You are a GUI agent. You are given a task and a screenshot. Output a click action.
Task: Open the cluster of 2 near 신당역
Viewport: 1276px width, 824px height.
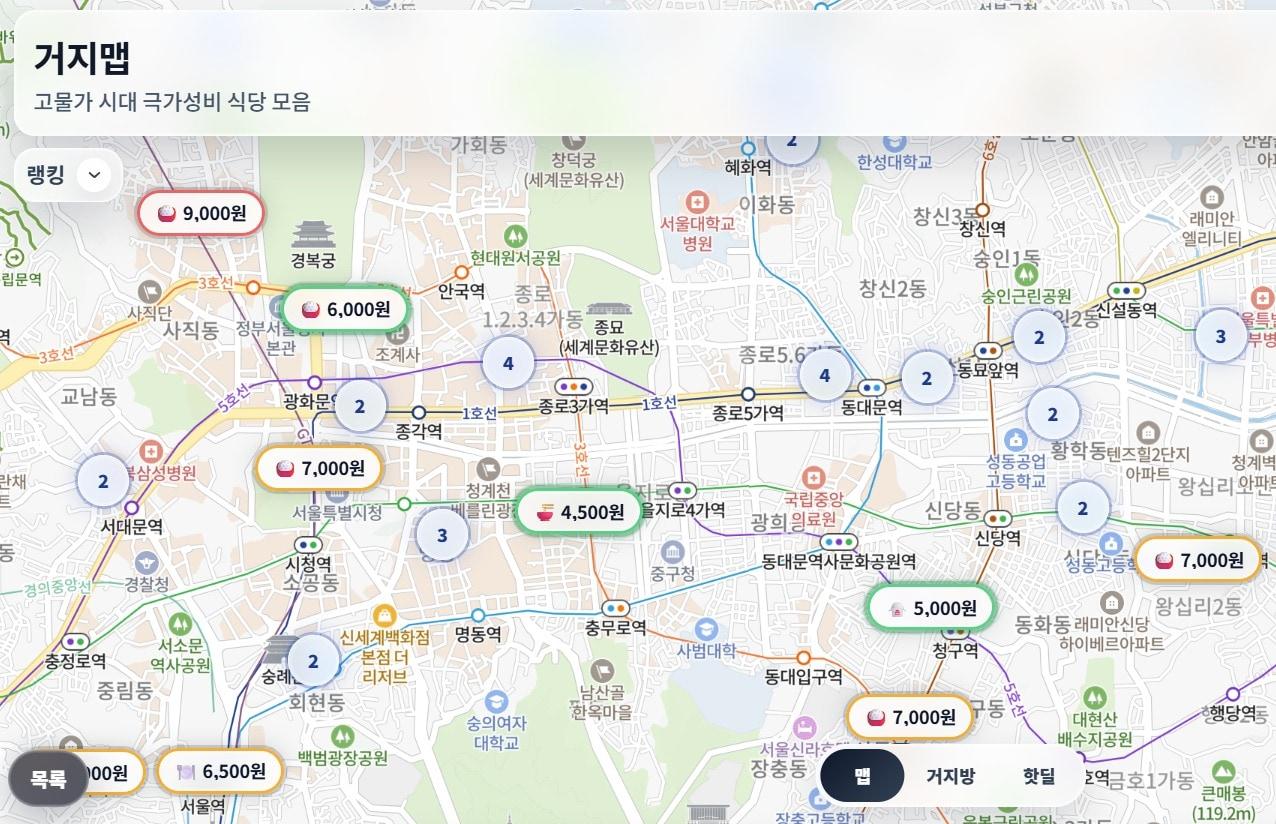click(x=1082, y=509)
